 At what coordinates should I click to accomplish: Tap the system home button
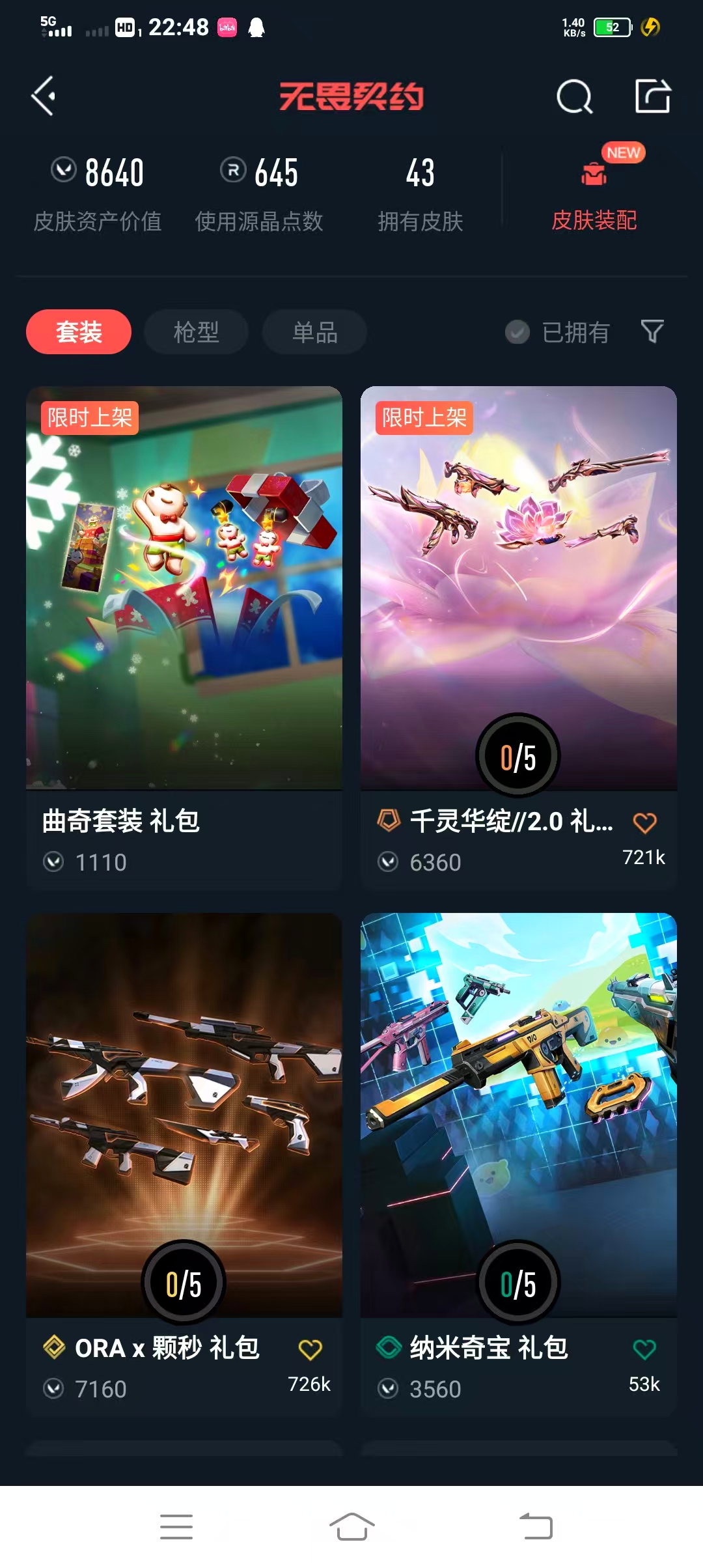coord(351,1526)
